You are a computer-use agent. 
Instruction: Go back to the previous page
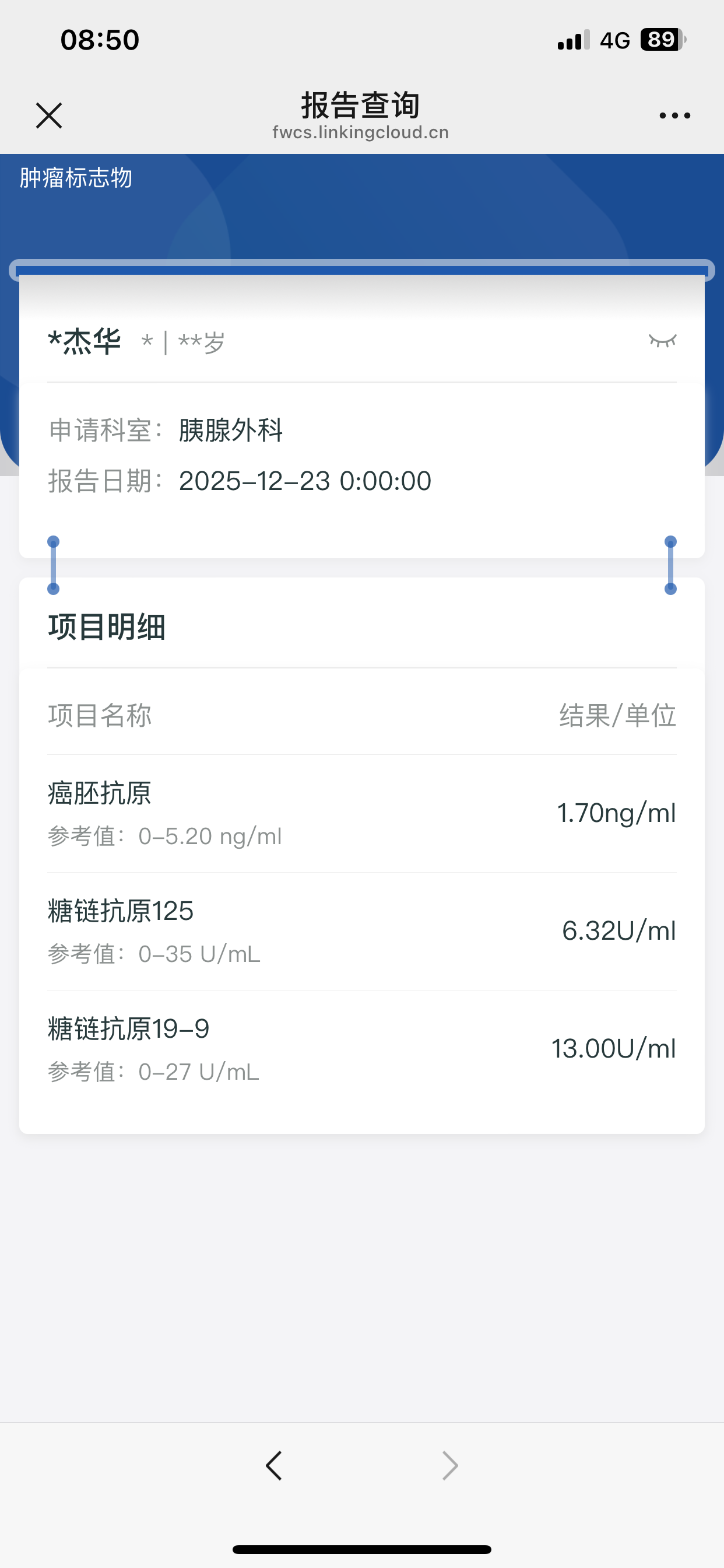(x=275, y=1465)
